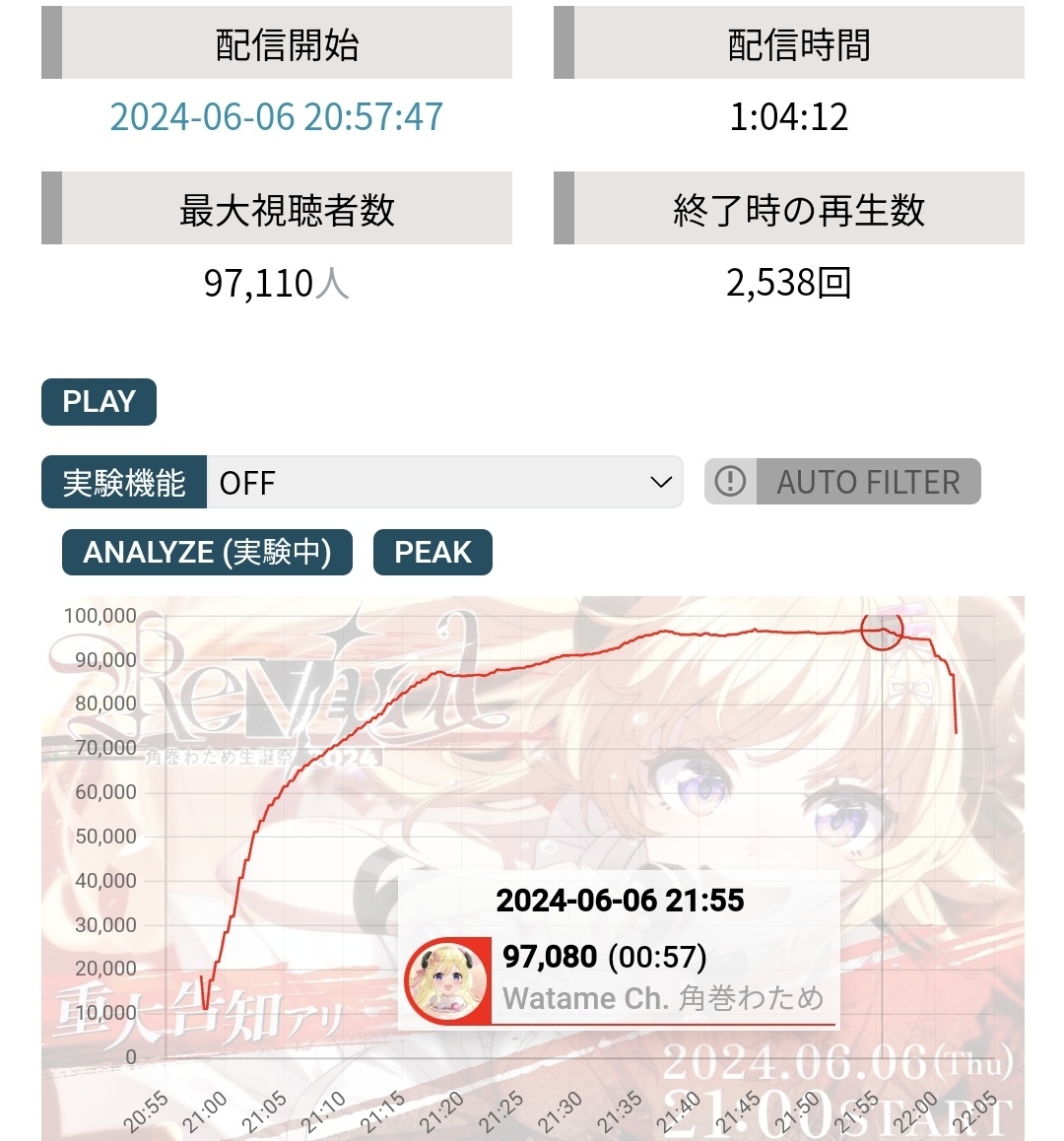Run ANALYZE (実験中)
The height and width of the screenshot is (1141, 1064).
coord(207,553)
